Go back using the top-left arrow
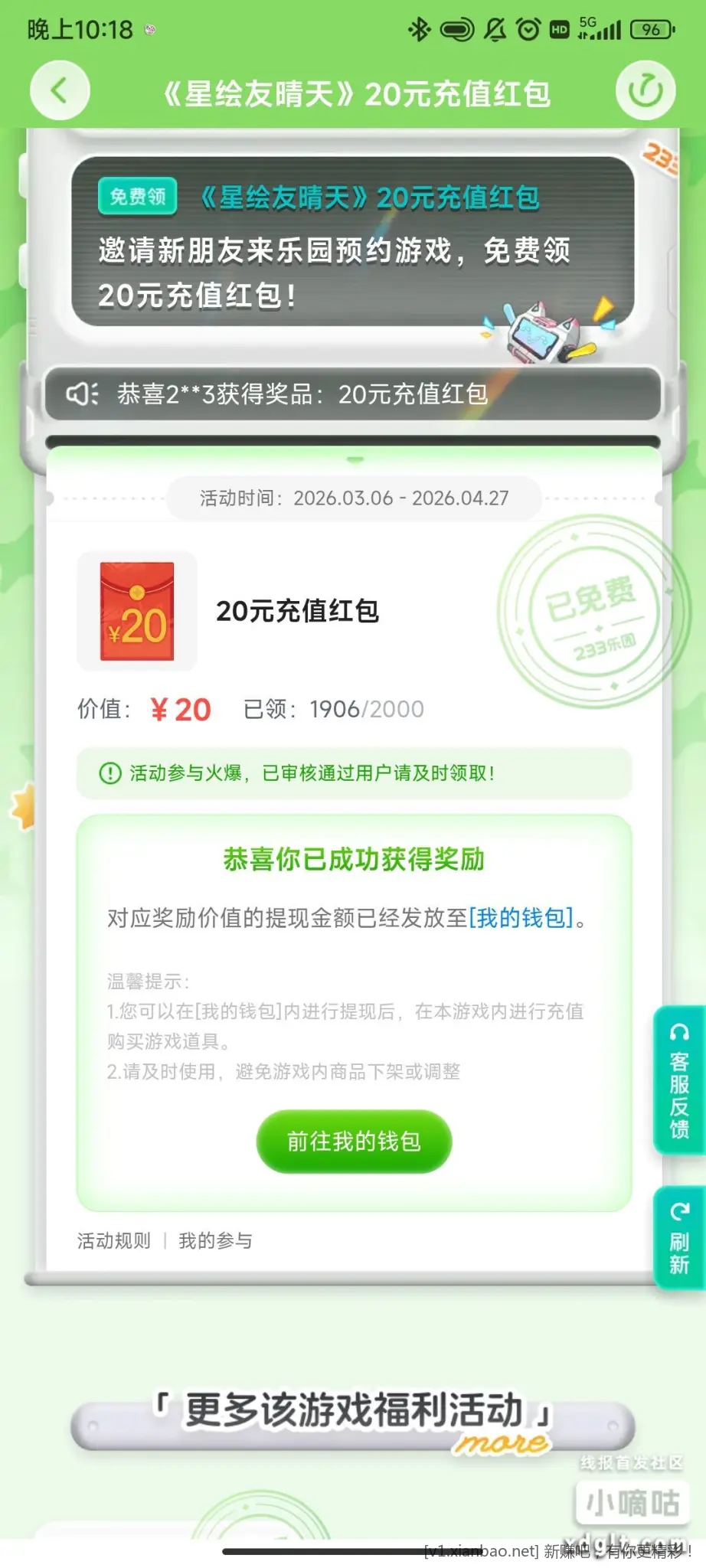Screen dimensions: 706x1568 (60, 91)
